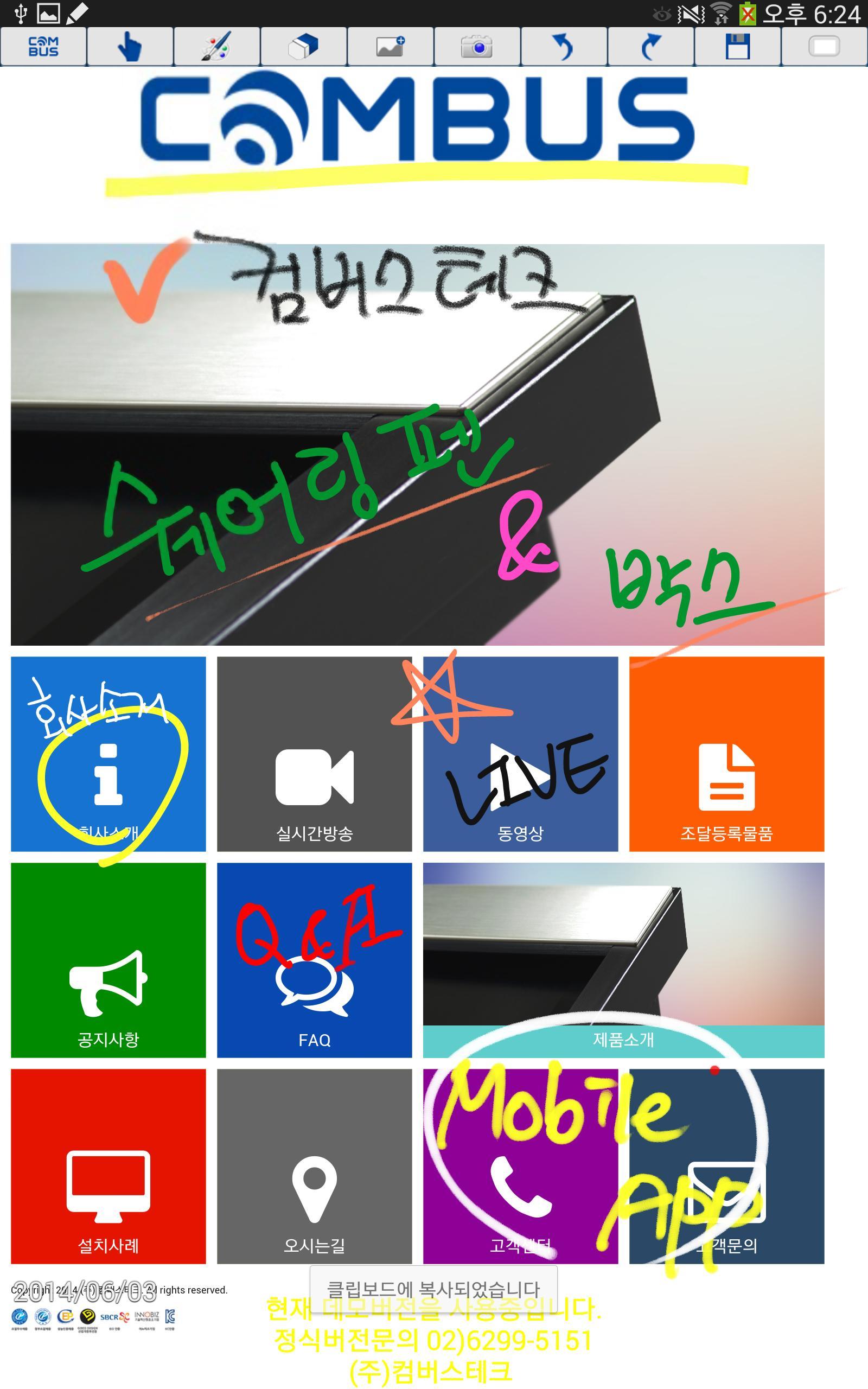Redo the last undone stroke
868x1389 pixels.
(x=650, y=47)
